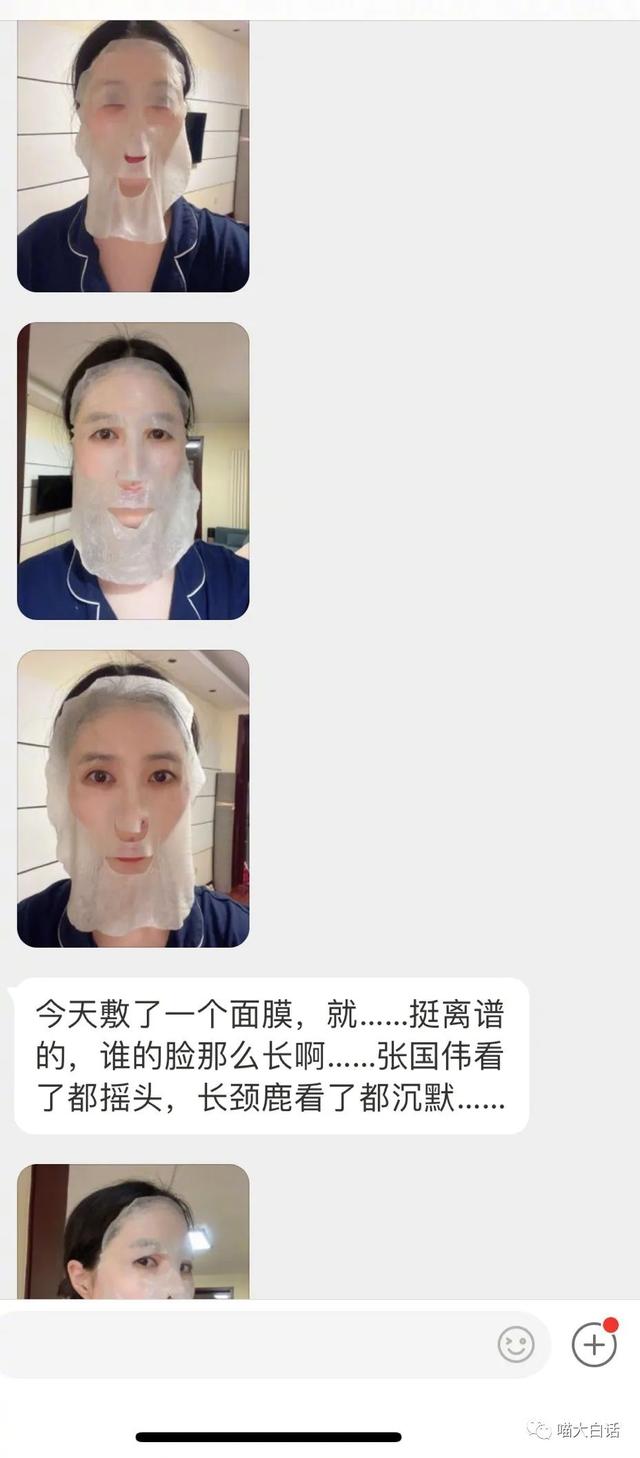Open the face mask photo showing a wall TV
The width and height of the screenshot is (640, 1458).
(x=133, y=471)
